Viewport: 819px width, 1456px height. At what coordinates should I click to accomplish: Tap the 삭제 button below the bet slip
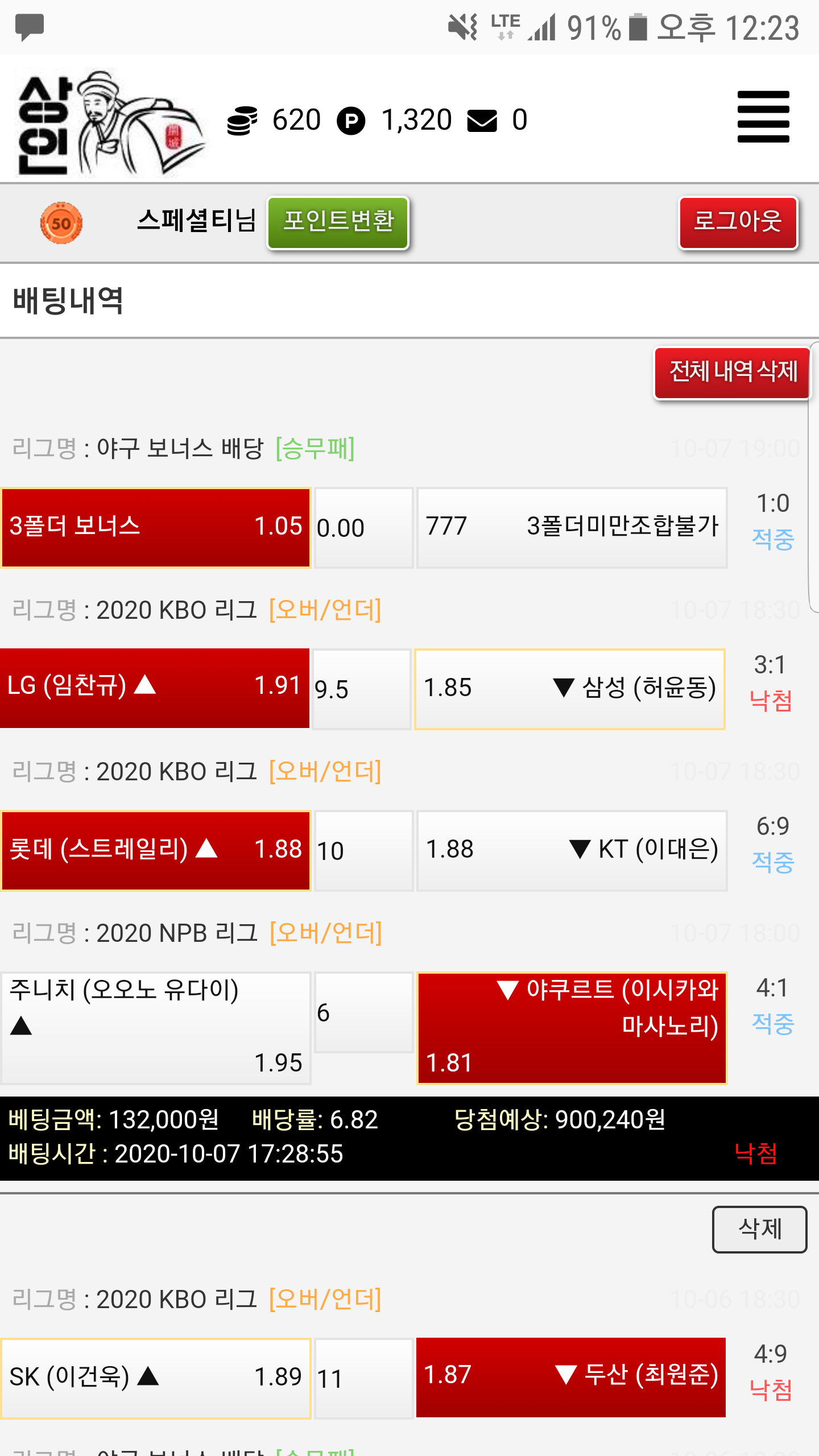[x=759, y=1229]
